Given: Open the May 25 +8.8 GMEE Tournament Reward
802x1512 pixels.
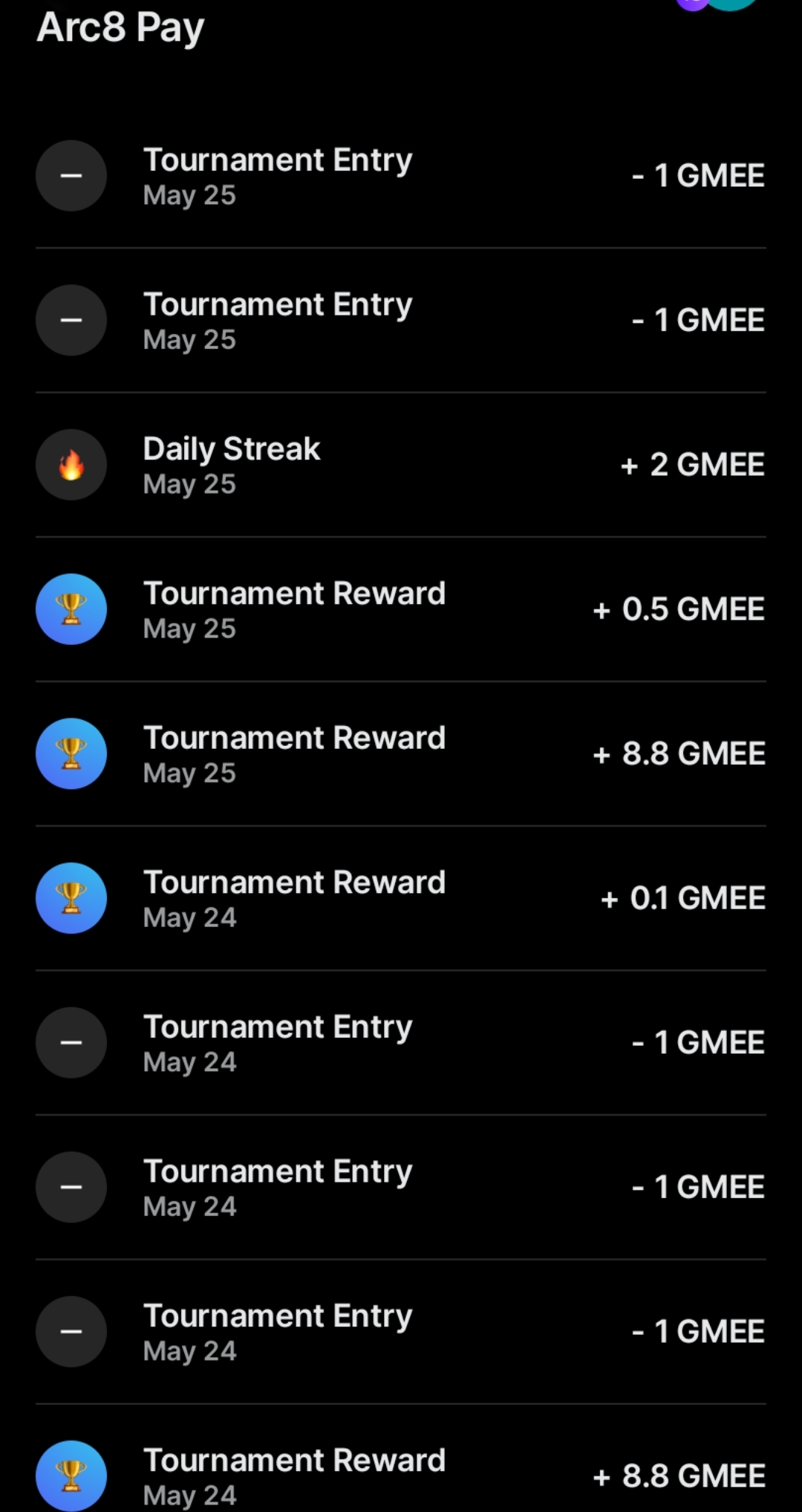Looking at the screenshot, I should 401,753.
